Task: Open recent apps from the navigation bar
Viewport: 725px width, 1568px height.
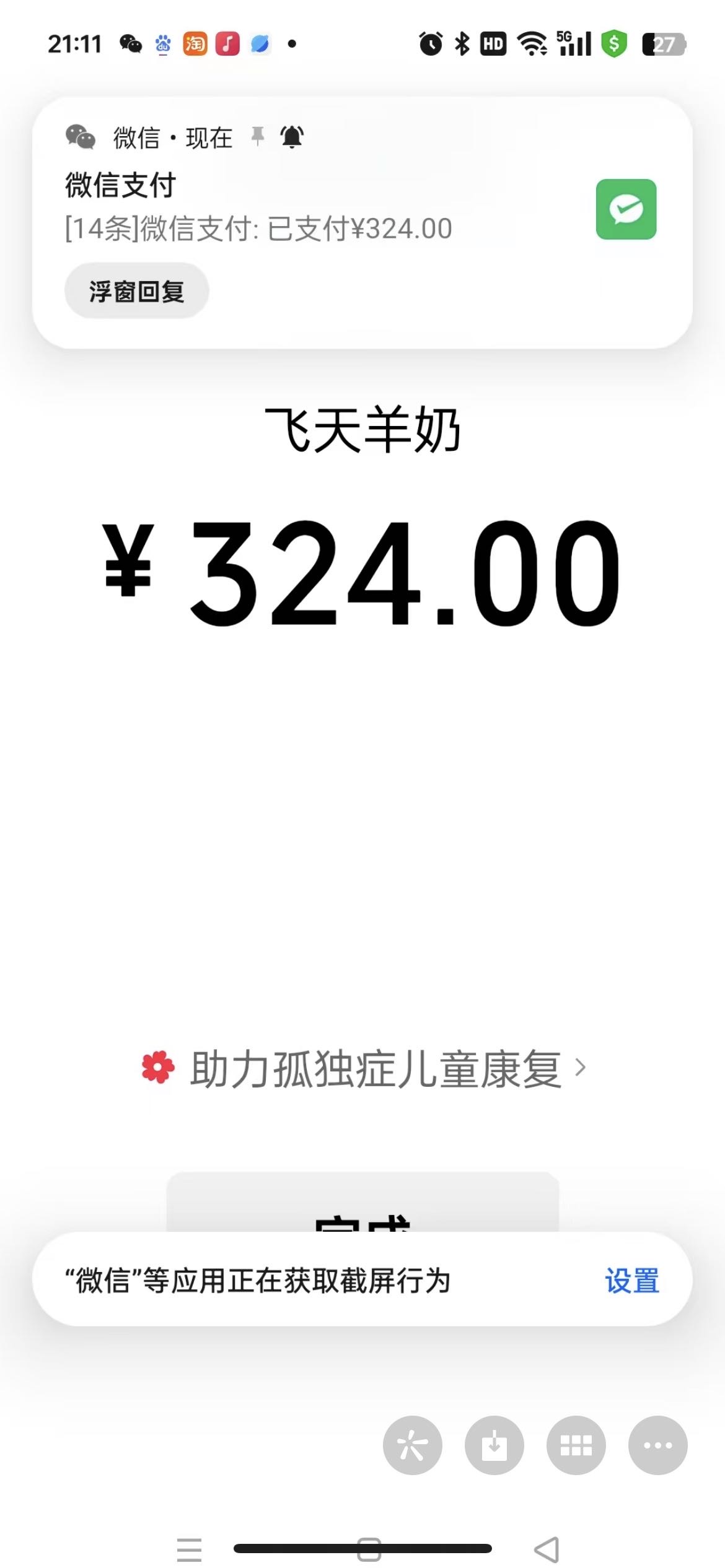Action: [x=189, y=1550]
